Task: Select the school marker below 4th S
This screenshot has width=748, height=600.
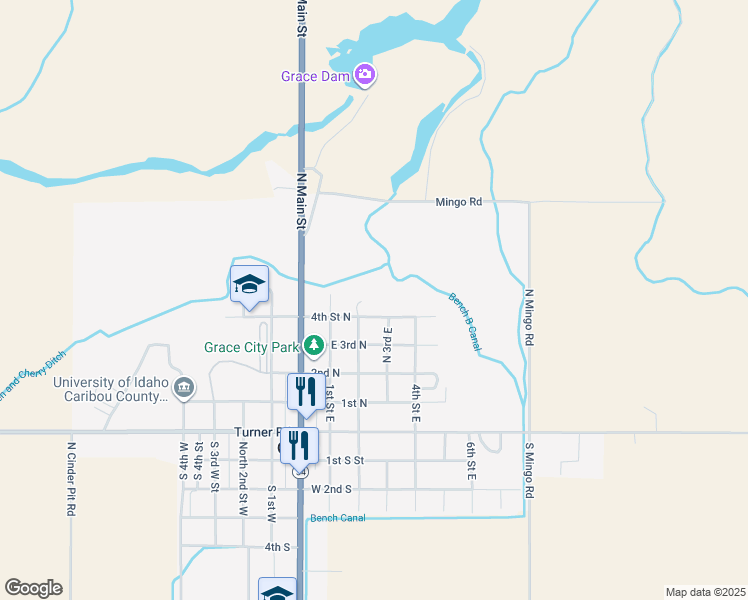Action: (x=277, y=590)
